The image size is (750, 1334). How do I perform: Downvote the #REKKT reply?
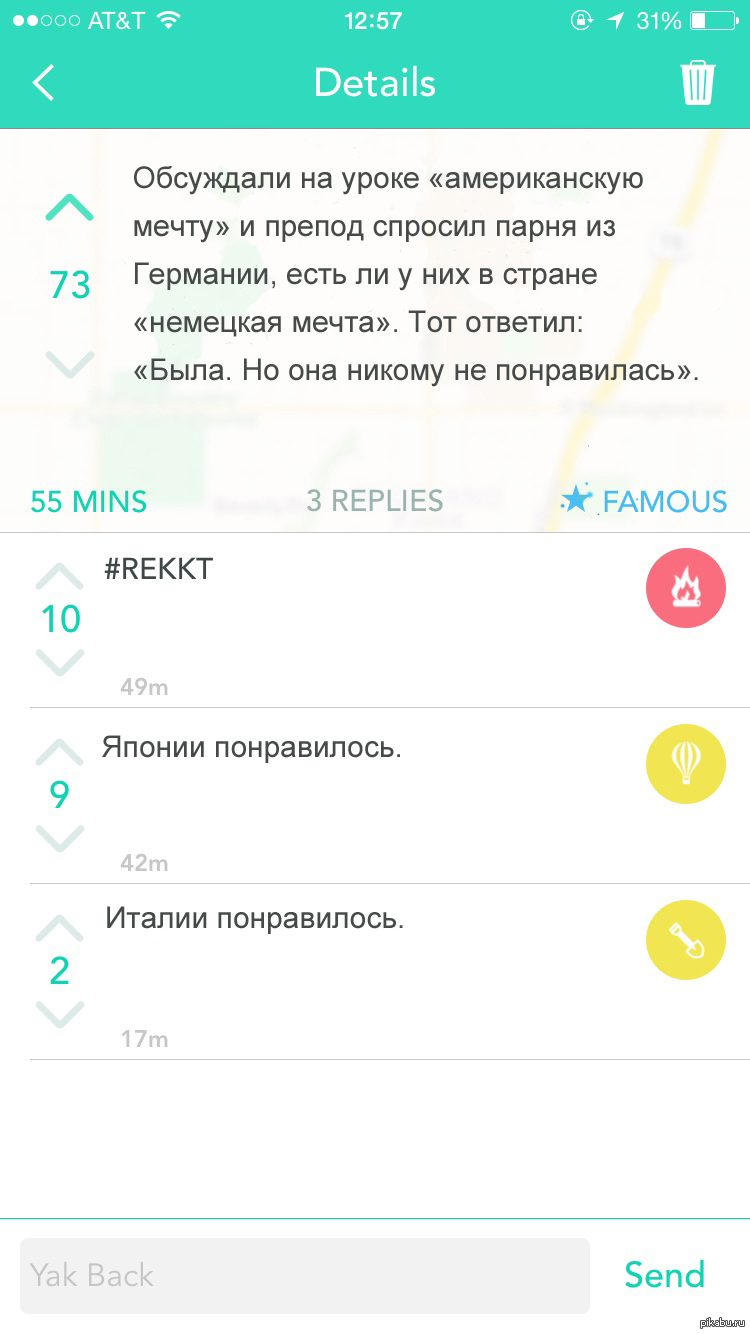point(59,661)
